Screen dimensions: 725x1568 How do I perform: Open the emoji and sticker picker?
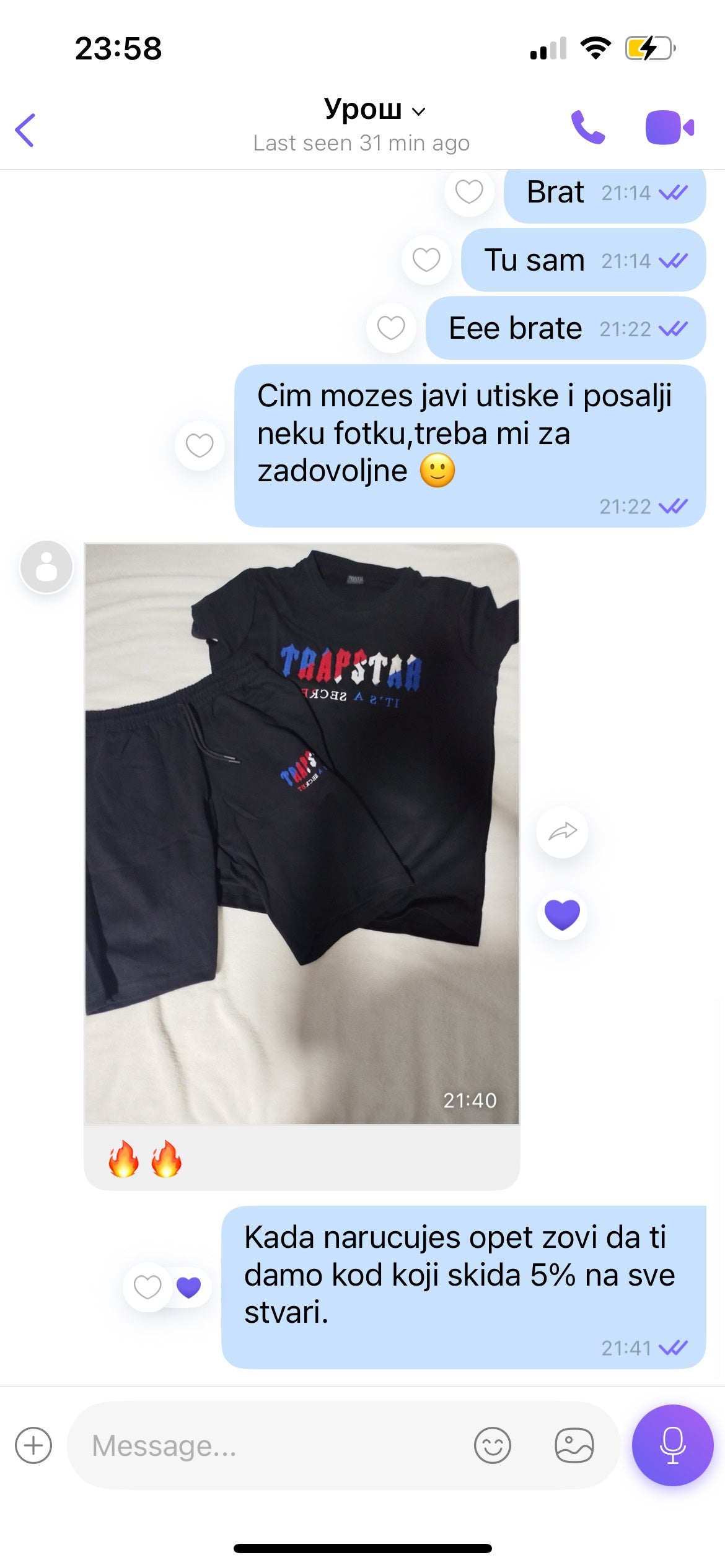click(493, 1445)
